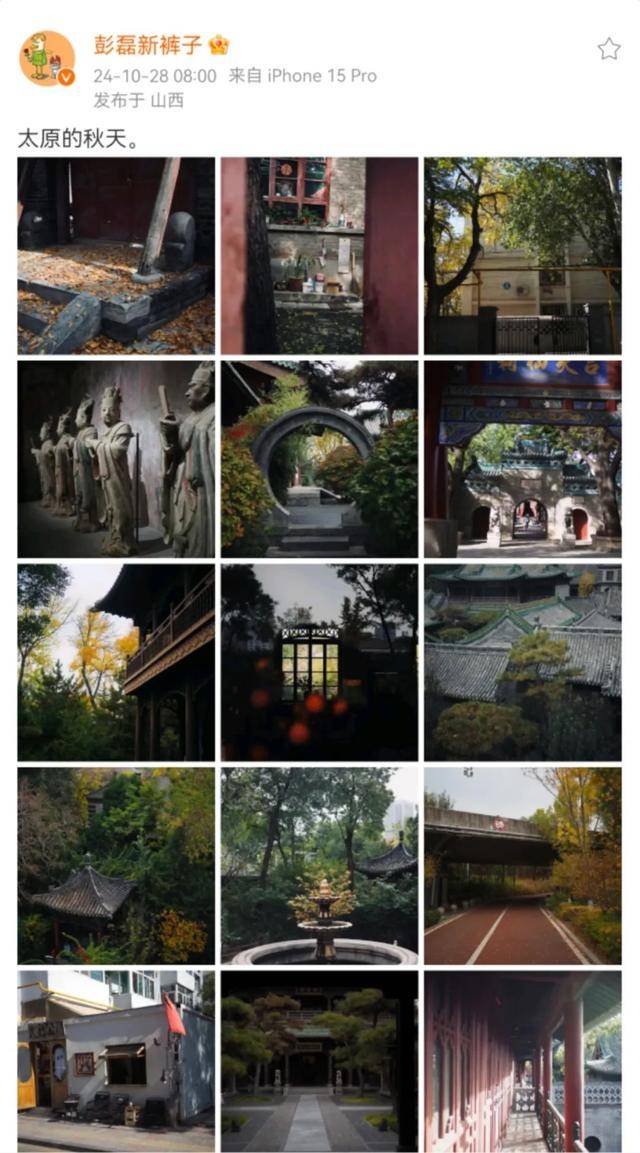View the red corridor photo
Screen dimensions: 640x1153
click(x=522, y=1060)
